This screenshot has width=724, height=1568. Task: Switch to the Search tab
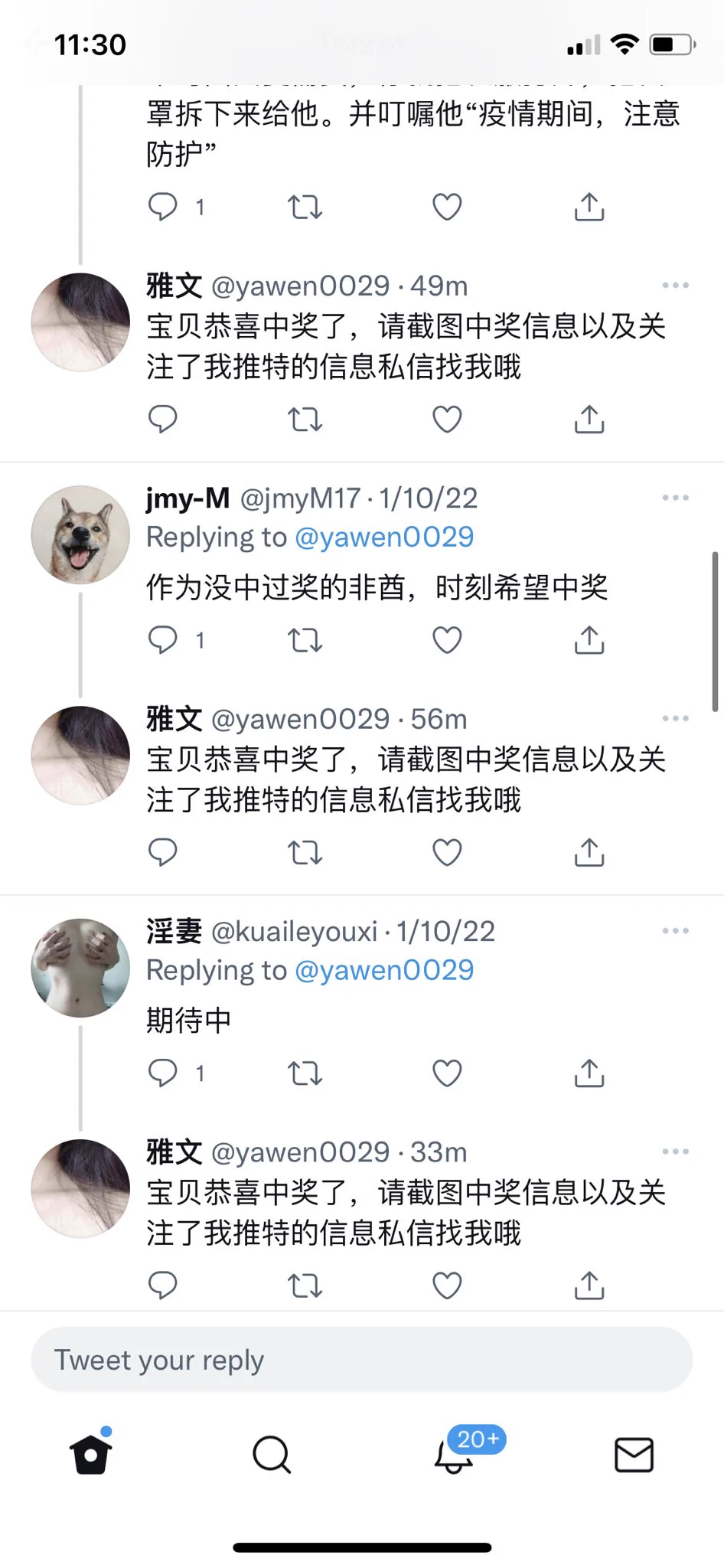click(272, 1454)
